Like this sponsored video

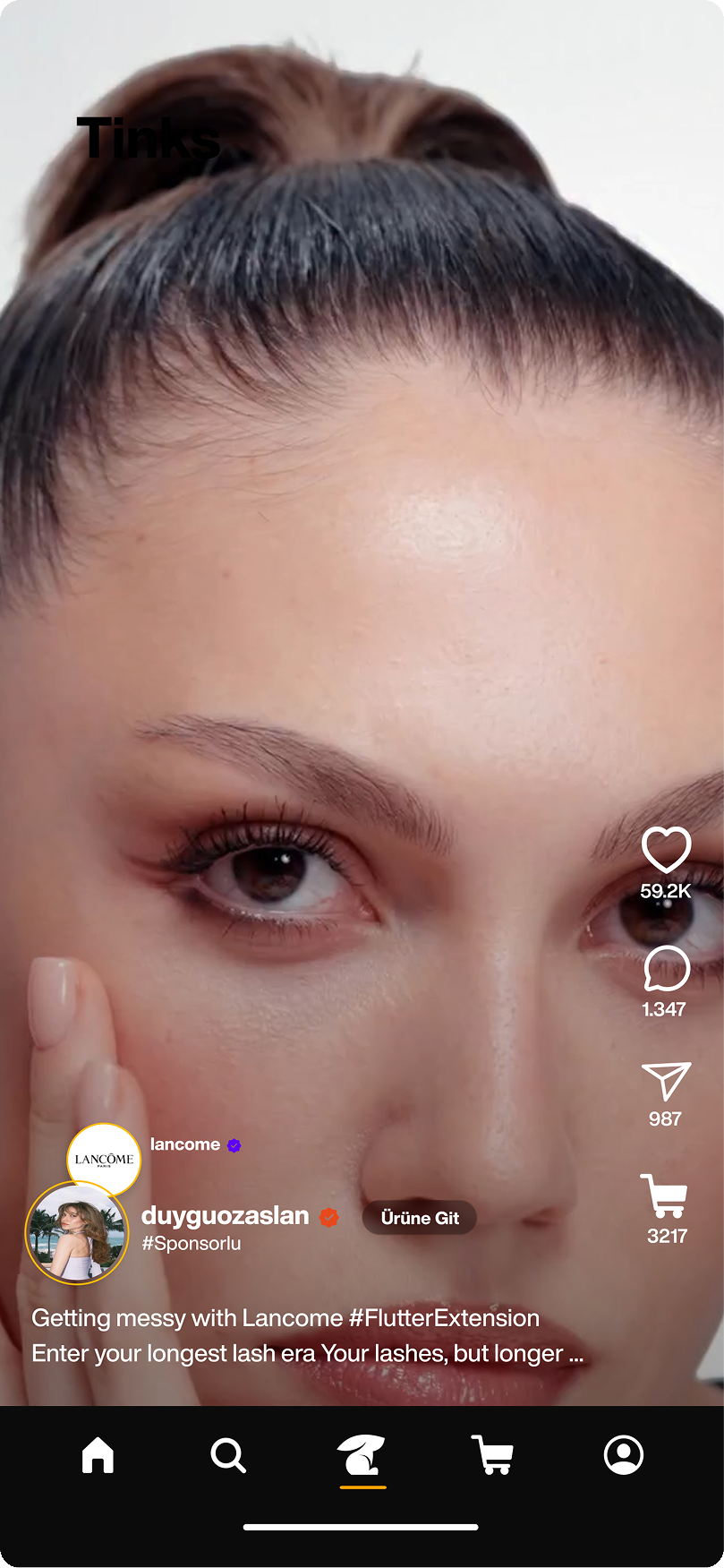pos(666,850)
